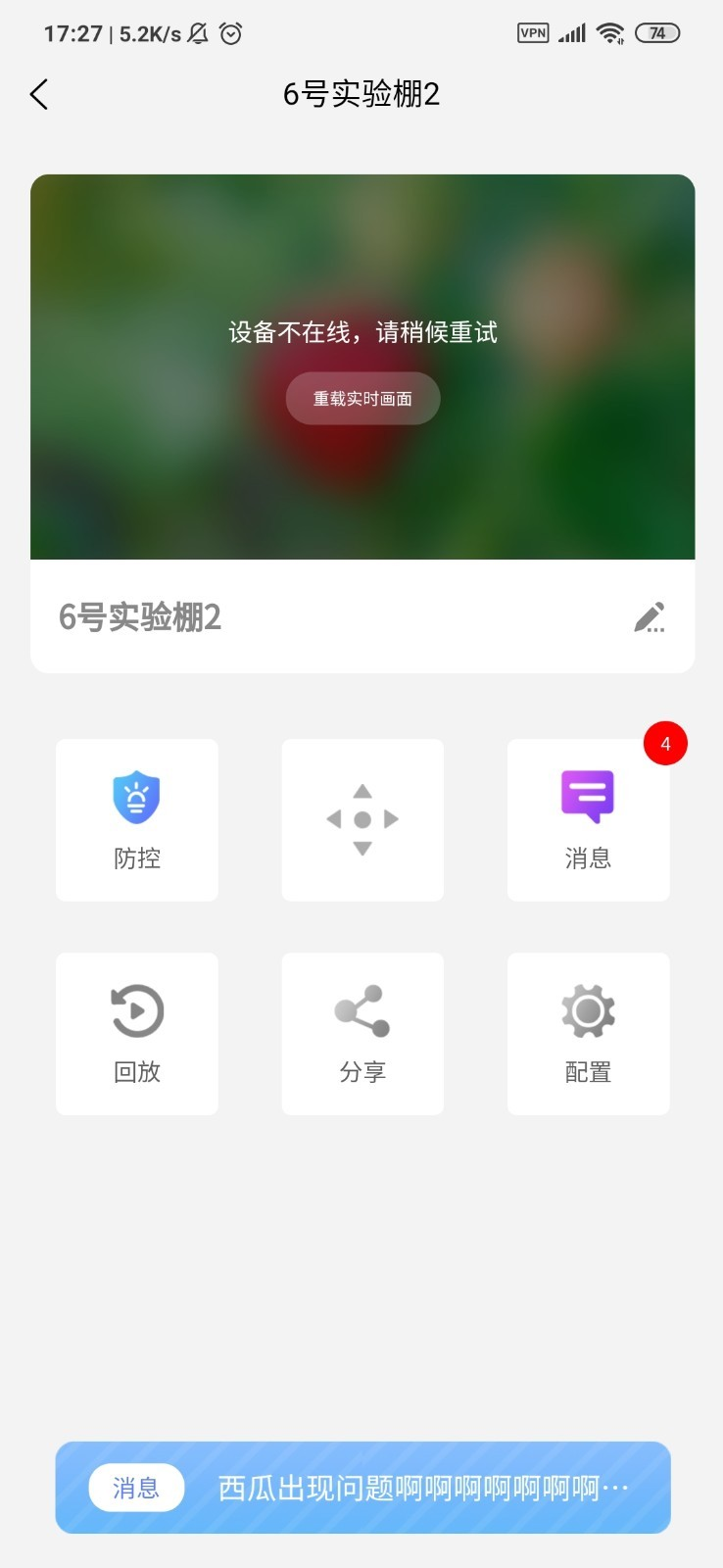723x1568 pixels.
Task: Tap the VPN indicator in the status bar
Action: coord(532,32)
